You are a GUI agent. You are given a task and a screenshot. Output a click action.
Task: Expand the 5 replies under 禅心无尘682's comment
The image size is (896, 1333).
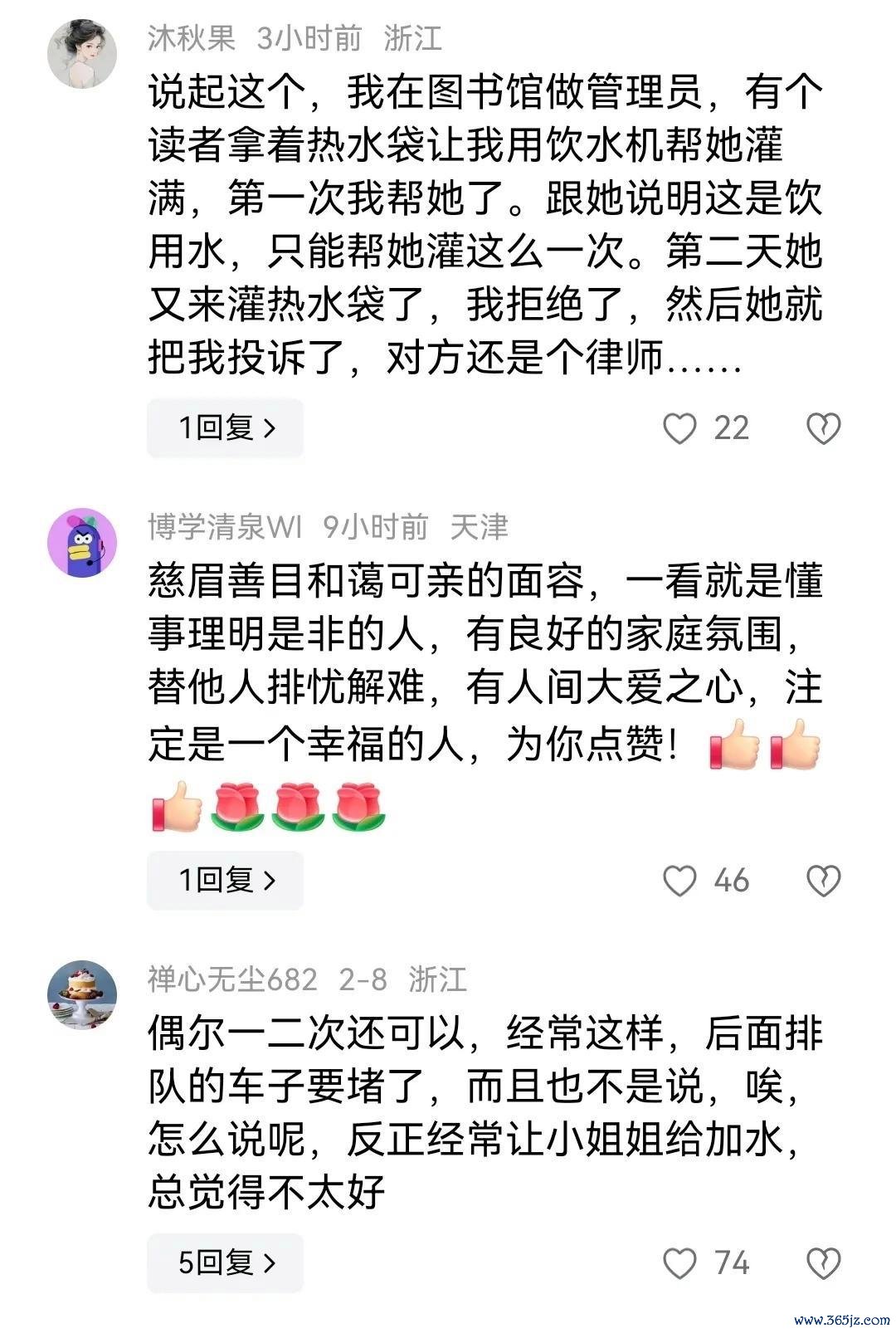tap(225, 1262)
